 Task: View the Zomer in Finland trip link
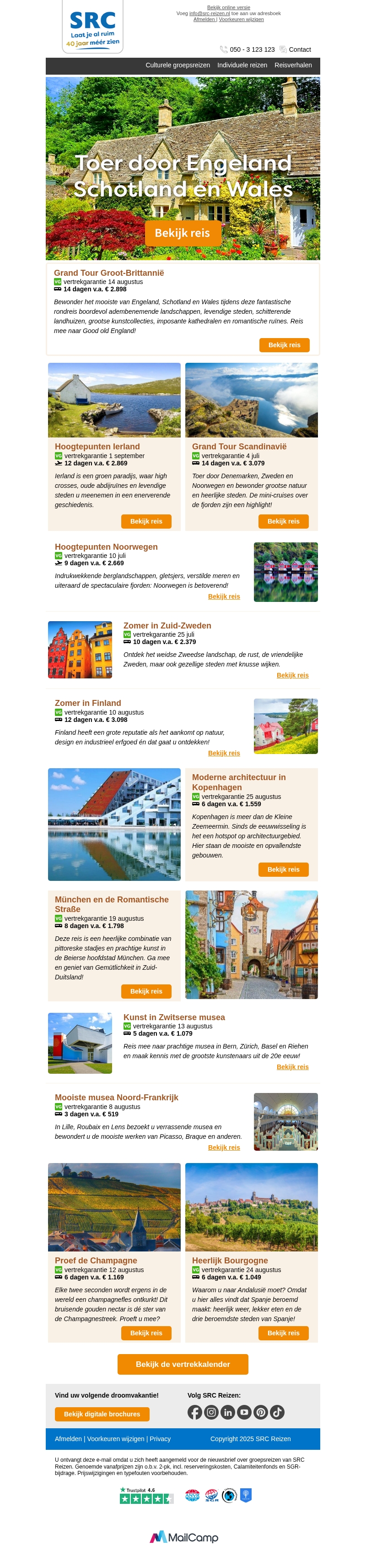click(224, 753)
